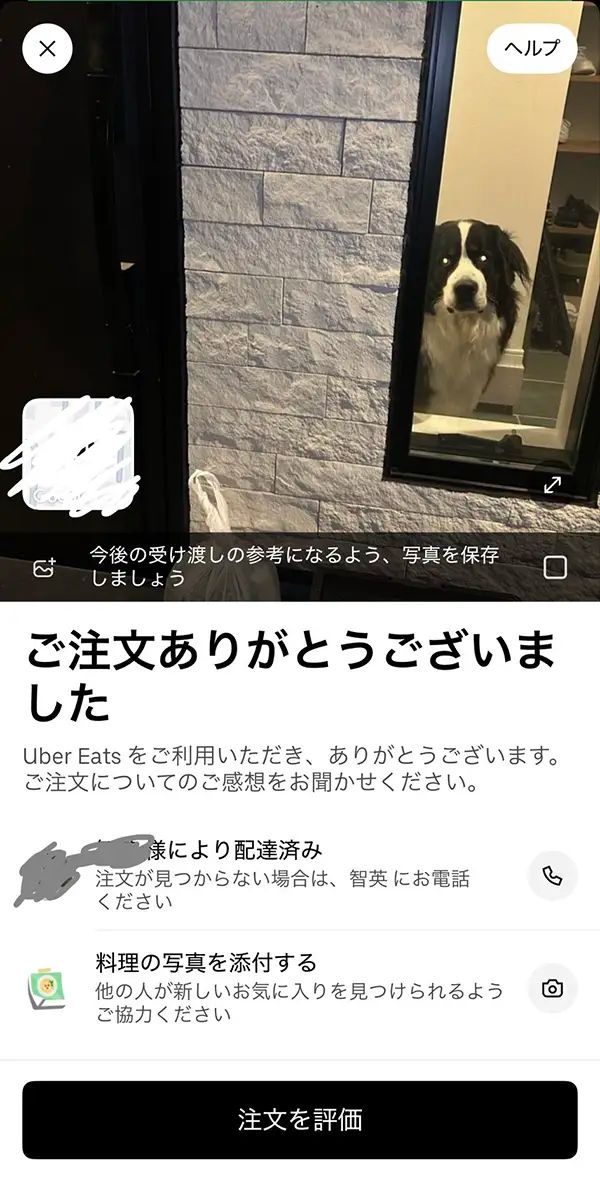Call the delivery person via phone icon

point(552,876)
